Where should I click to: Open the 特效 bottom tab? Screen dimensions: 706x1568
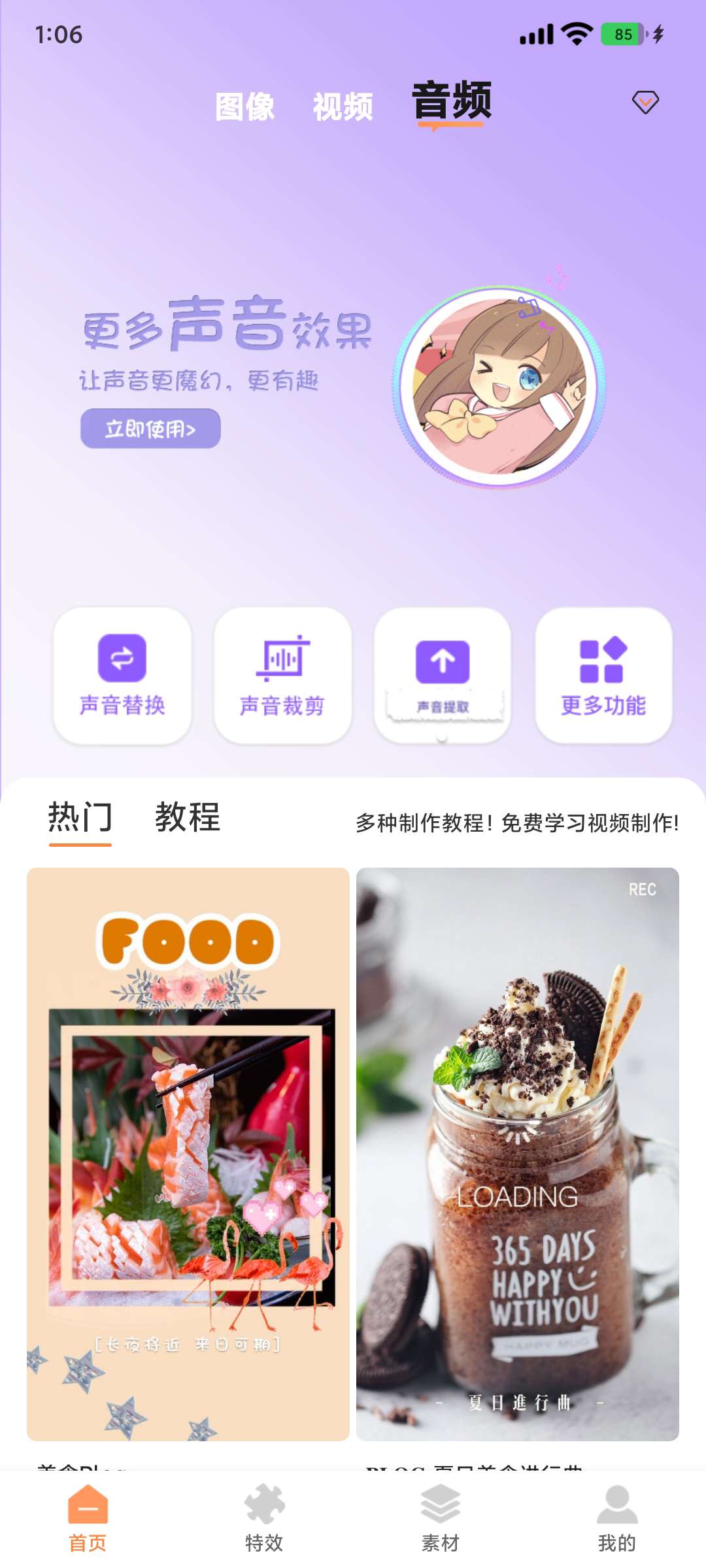[264, 1518]
